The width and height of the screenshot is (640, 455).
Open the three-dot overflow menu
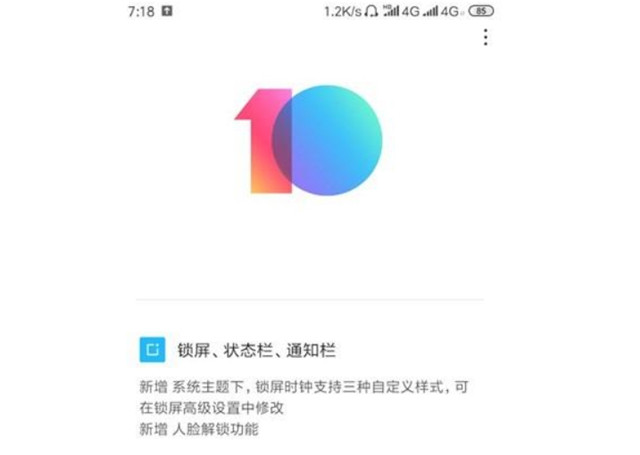485,37
